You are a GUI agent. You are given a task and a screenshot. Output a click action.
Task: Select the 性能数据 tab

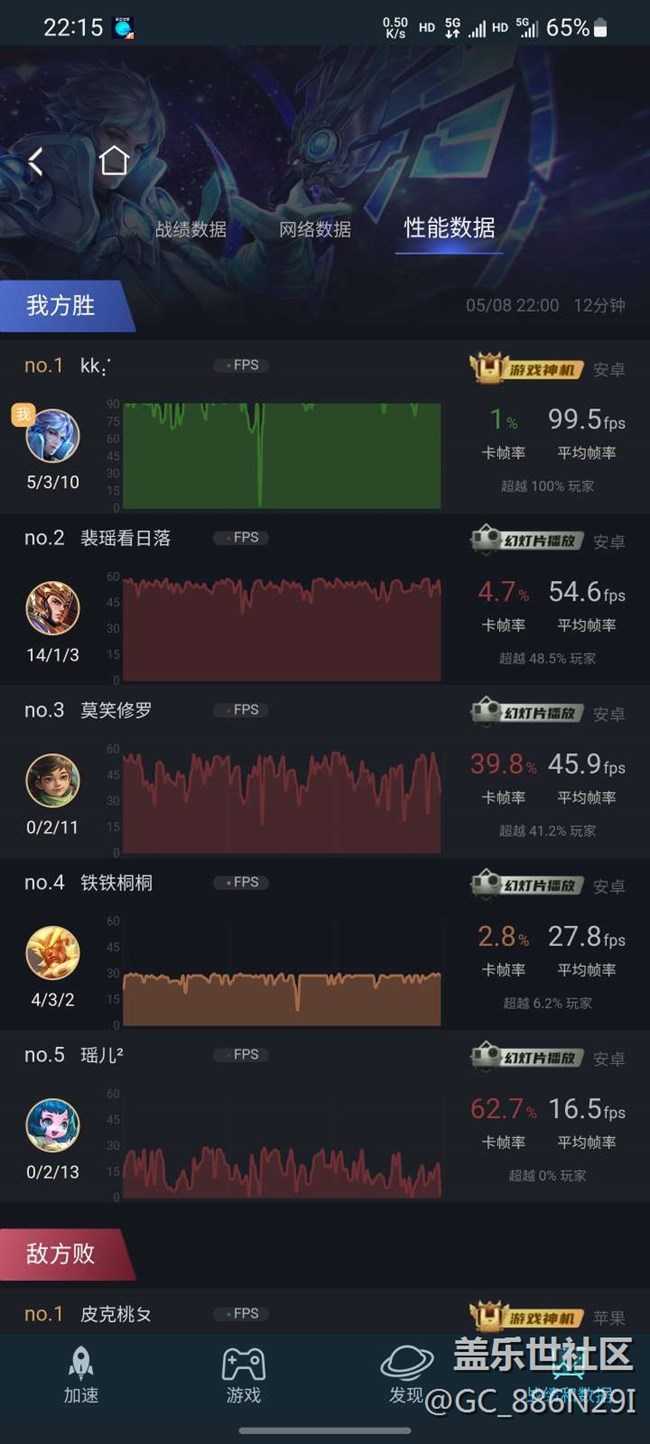point(449,228)
